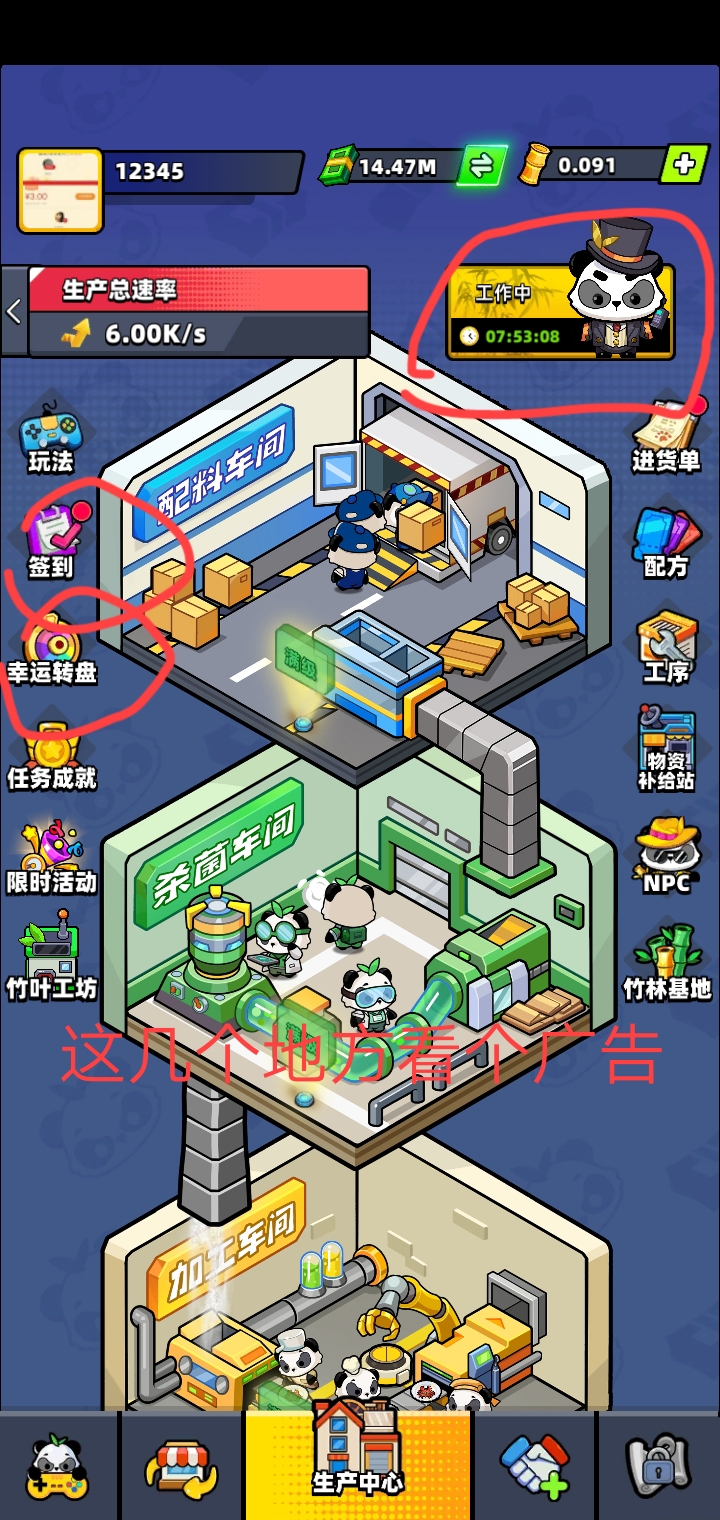Open the 进货单 purchase list
This screenshot has width=720, height=1520.
pyautogui.click(x=666, y=437)
